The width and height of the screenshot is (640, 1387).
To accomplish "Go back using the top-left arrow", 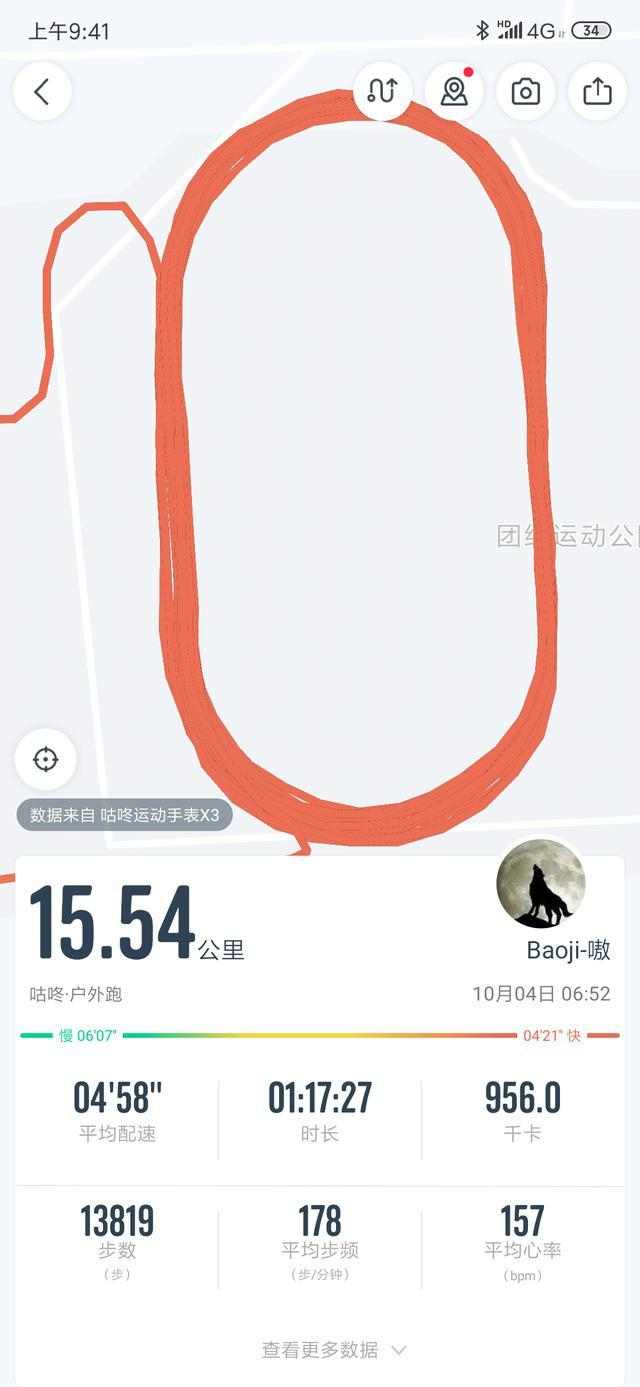I will 42,92.
